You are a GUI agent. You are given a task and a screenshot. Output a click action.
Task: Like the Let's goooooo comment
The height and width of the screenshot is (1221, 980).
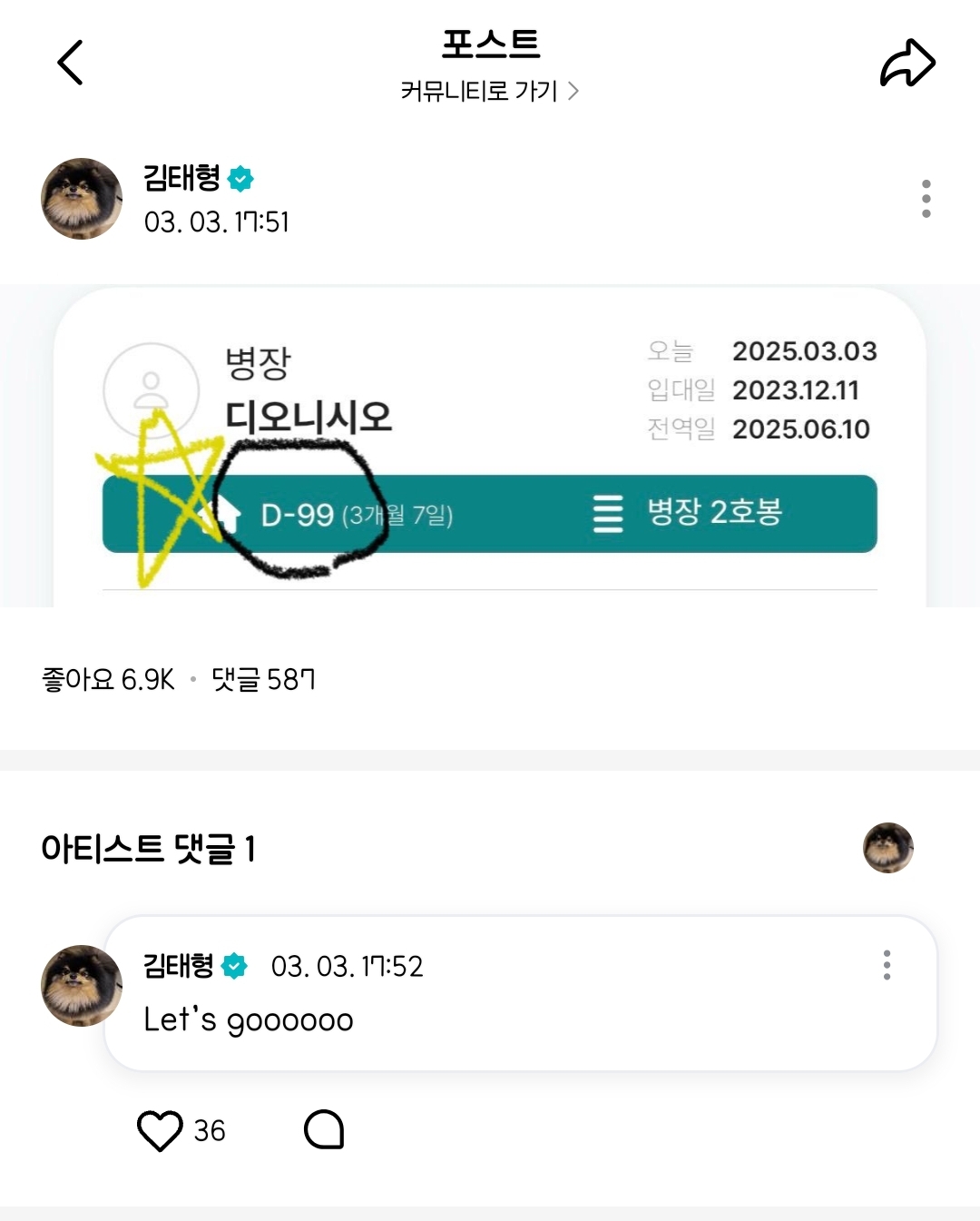[160, 1130]
